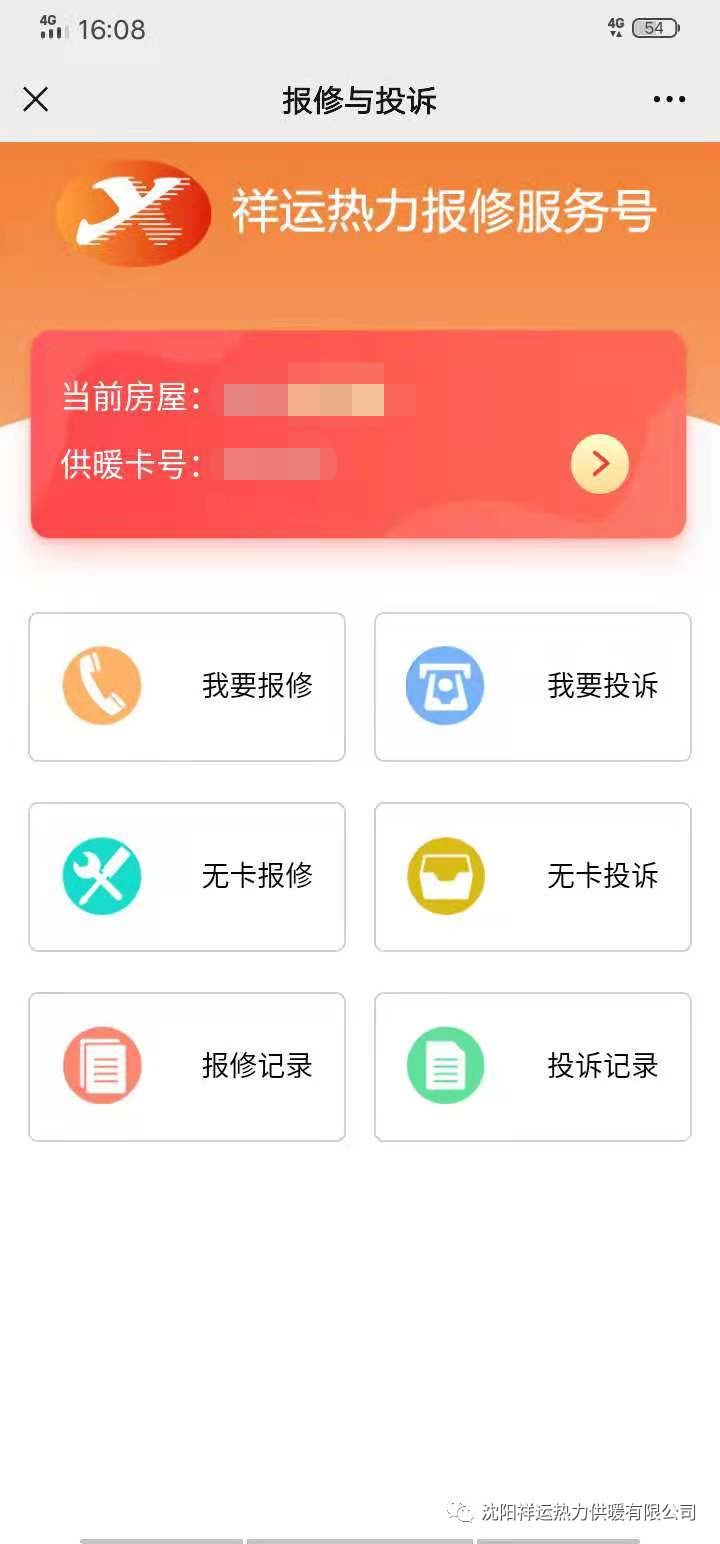
Task: Open the three-dot overflow menu
Action: pos(669,100)
